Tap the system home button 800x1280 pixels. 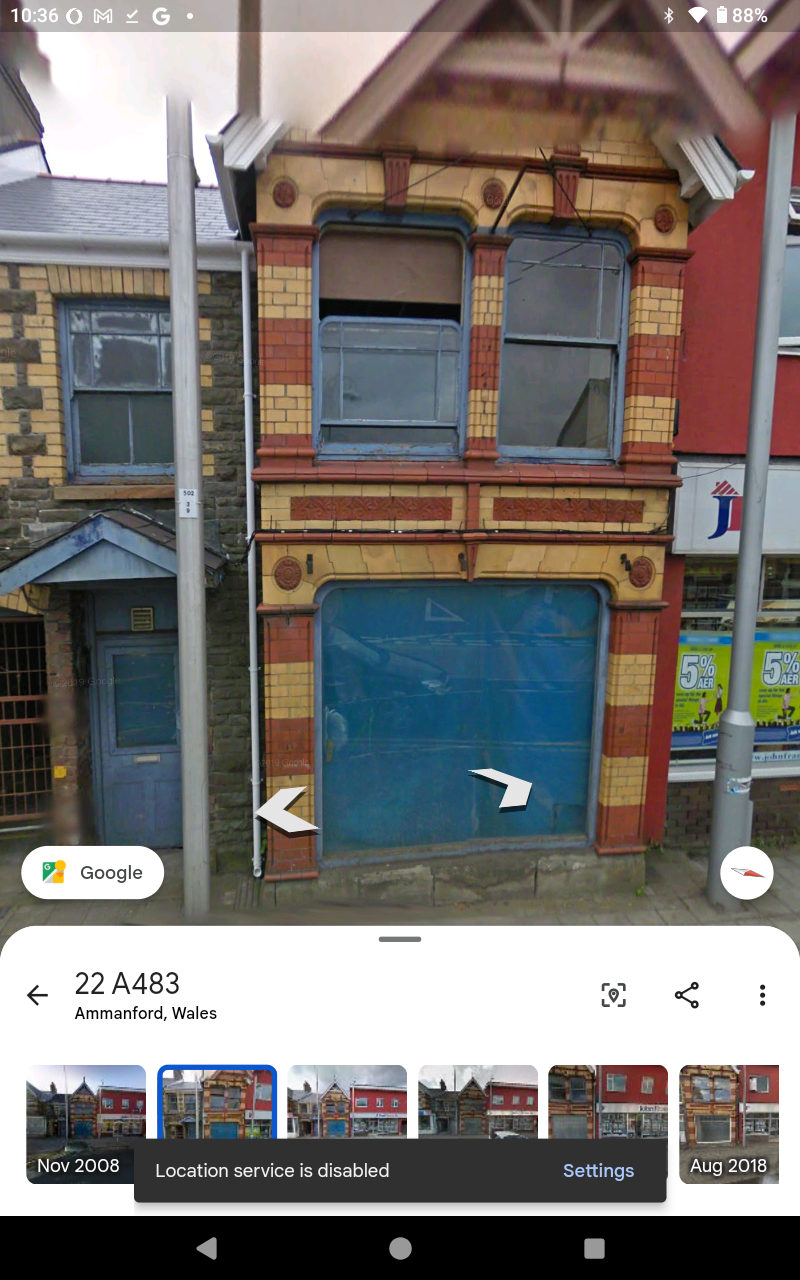click(x=400, y=1248)
